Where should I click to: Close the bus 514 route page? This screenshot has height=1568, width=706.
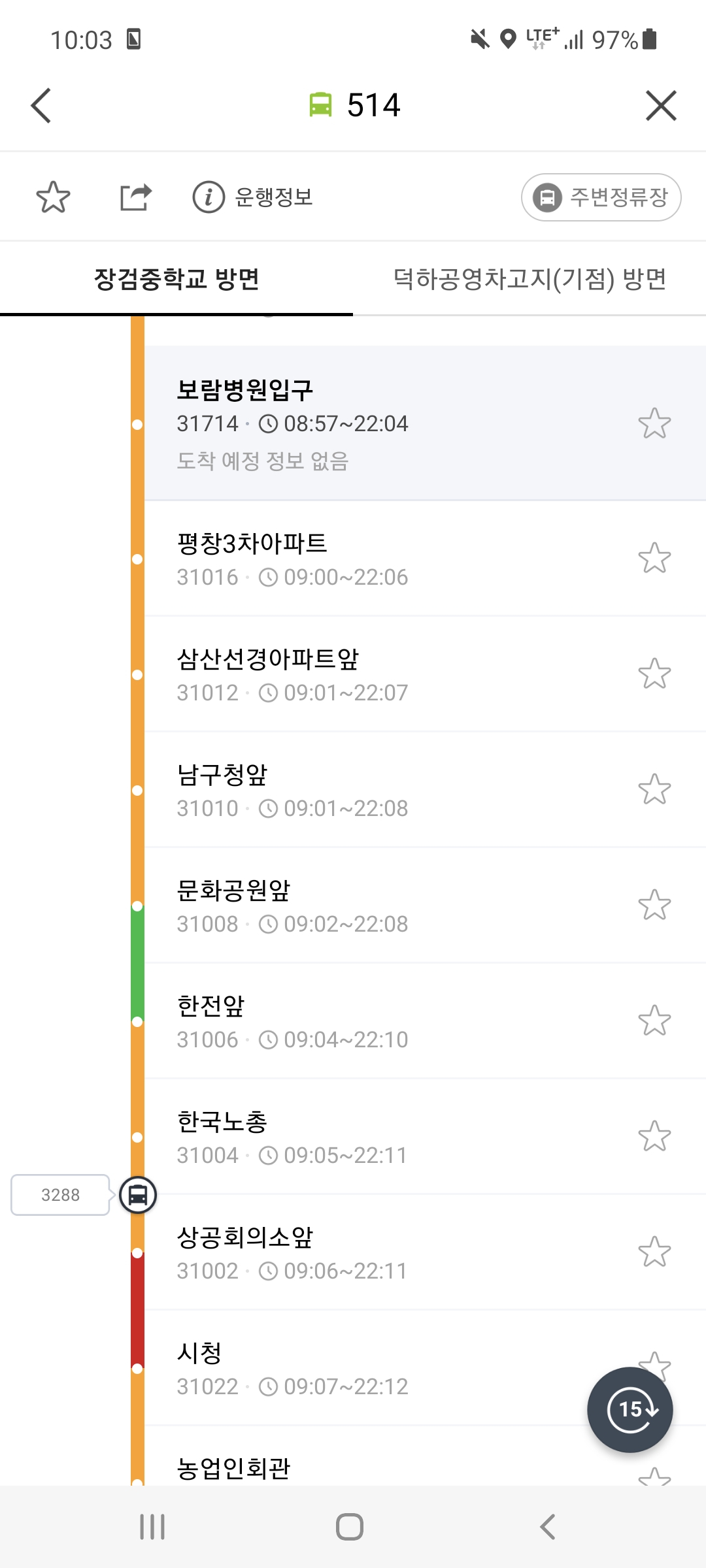pos(660,106)
